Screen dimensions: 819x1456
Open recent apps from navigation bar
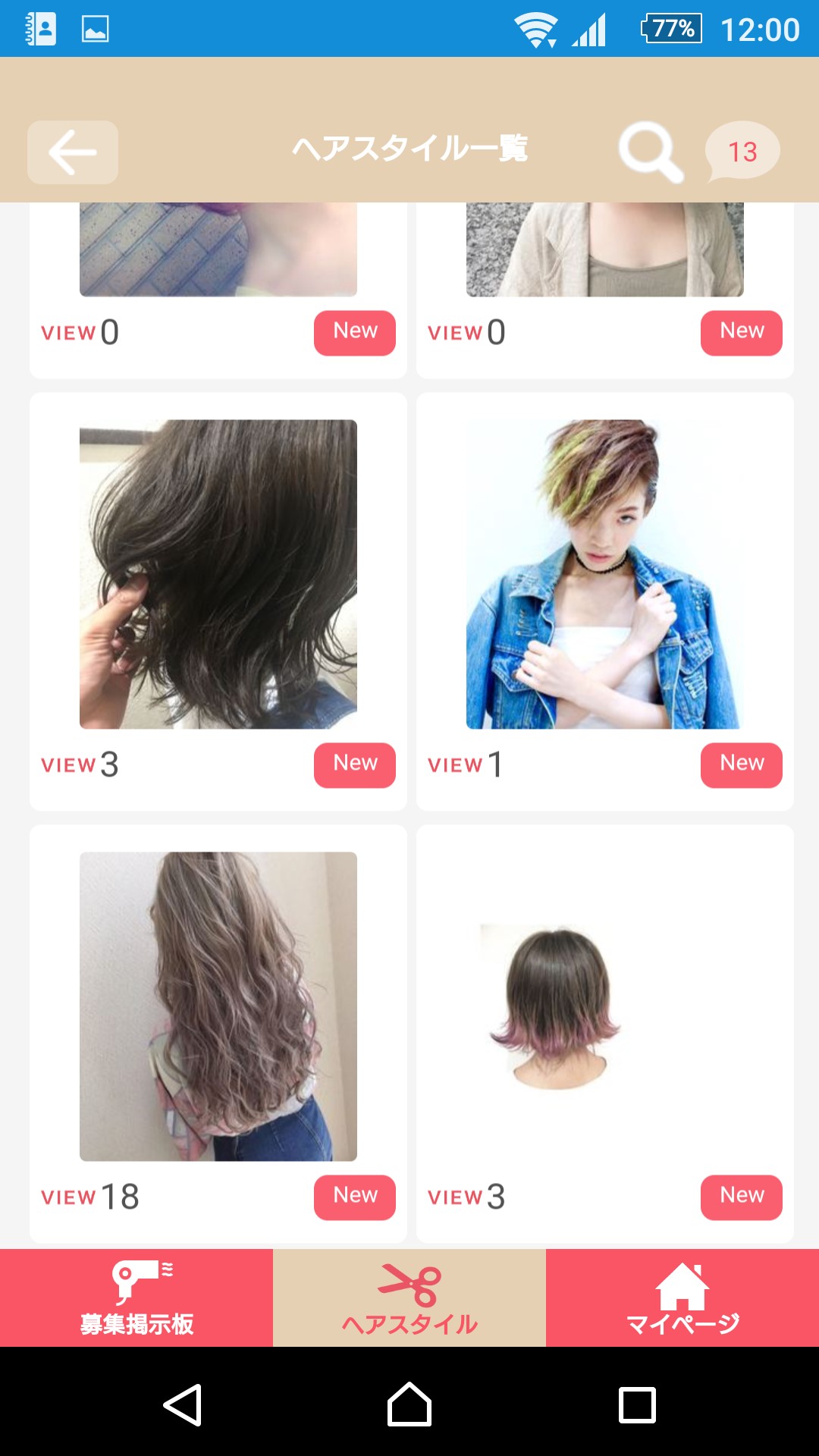click(637, 1404)
